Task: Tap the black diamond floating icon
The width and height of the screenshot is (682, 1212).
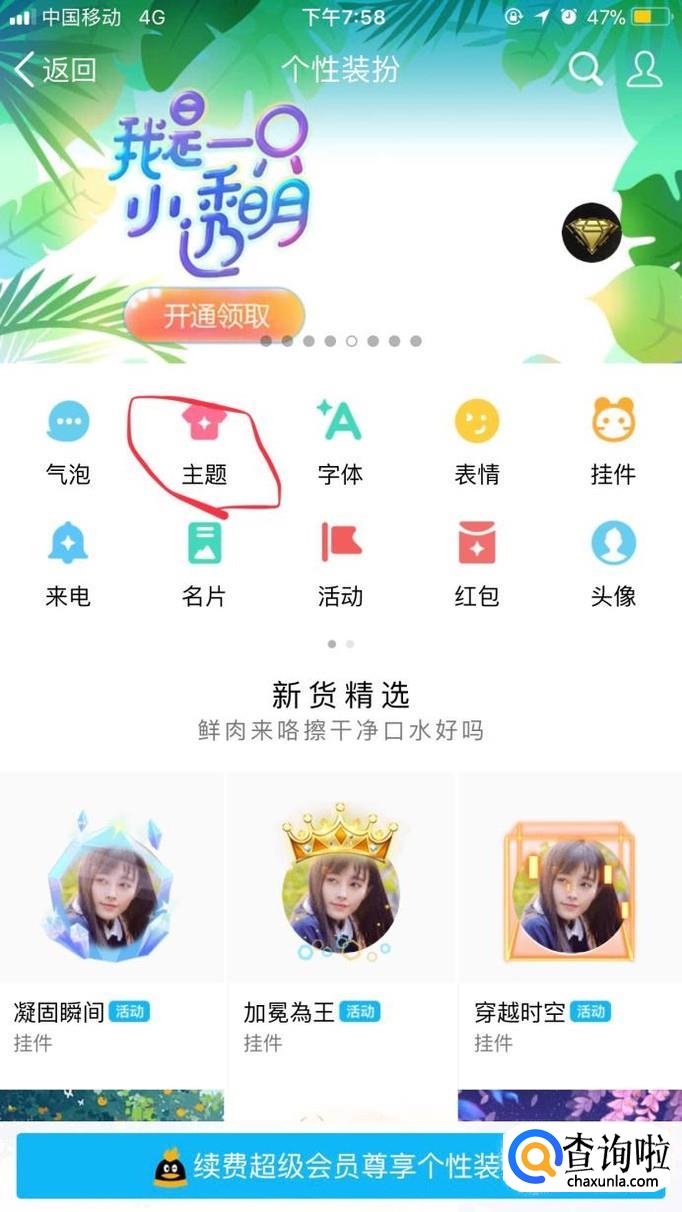Action: click(x=592, y=232)
